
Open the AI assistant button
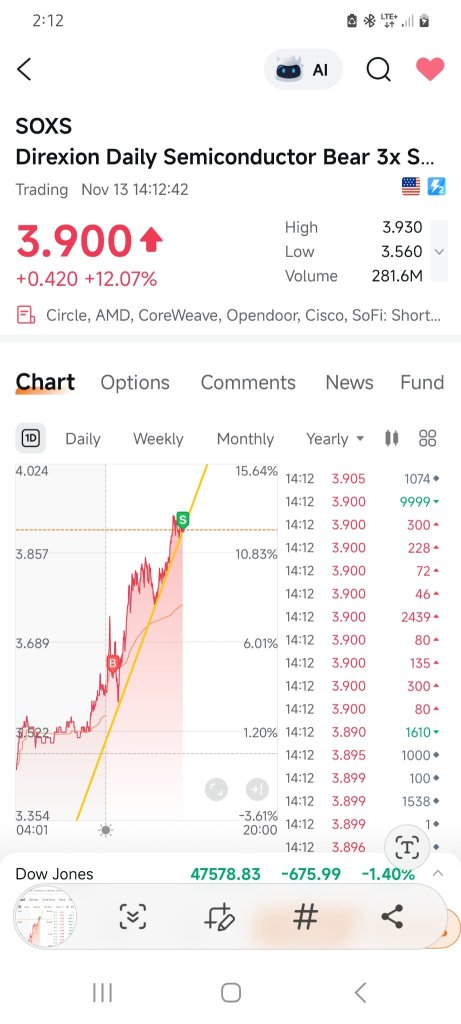point(303,69)
